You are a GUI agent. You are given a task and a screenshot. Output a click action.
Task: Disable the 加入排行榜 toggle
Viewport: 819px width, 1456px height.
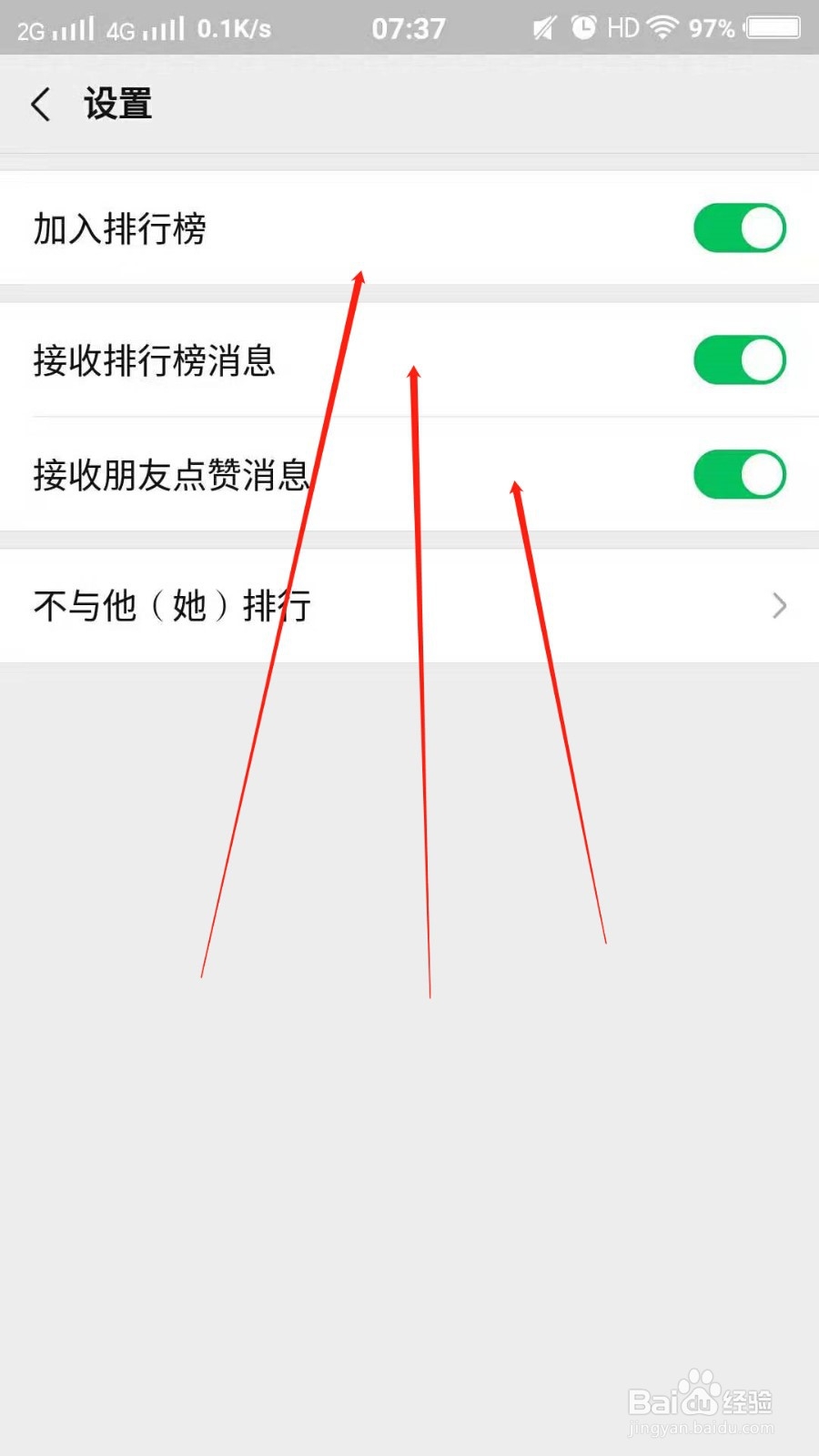pos(739,228)
